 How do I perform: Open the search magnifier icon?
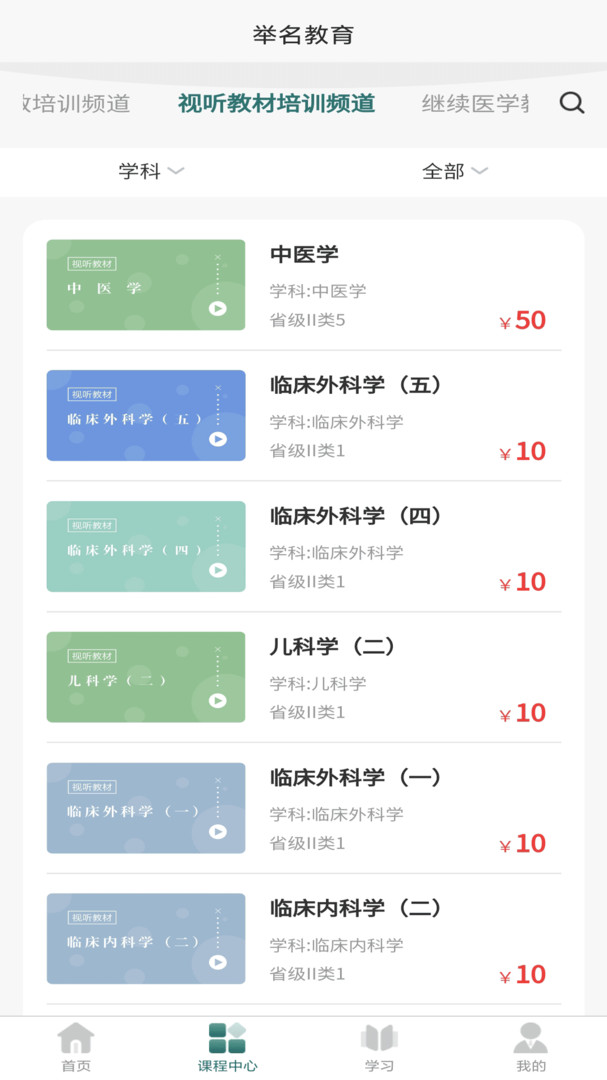[x=572, y=103]
